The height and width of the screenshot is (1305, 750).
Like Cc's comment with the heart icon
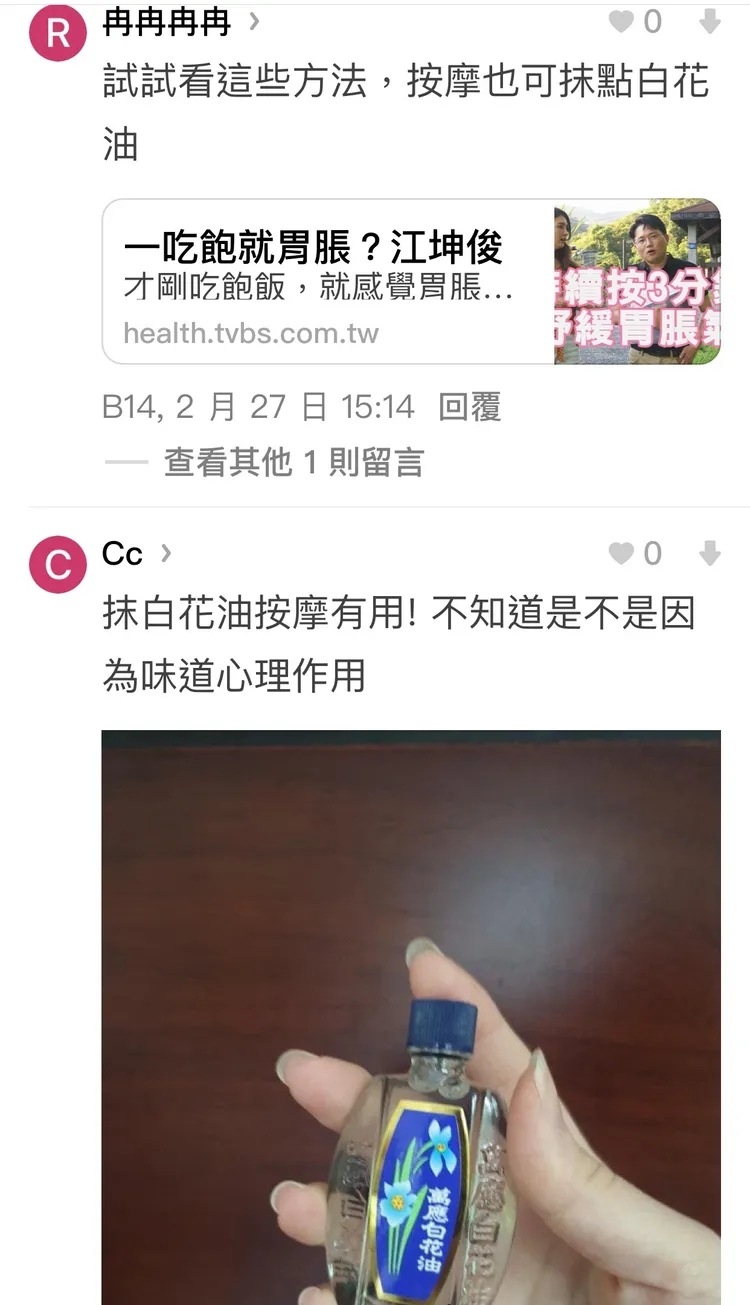[x=620, y=553]
